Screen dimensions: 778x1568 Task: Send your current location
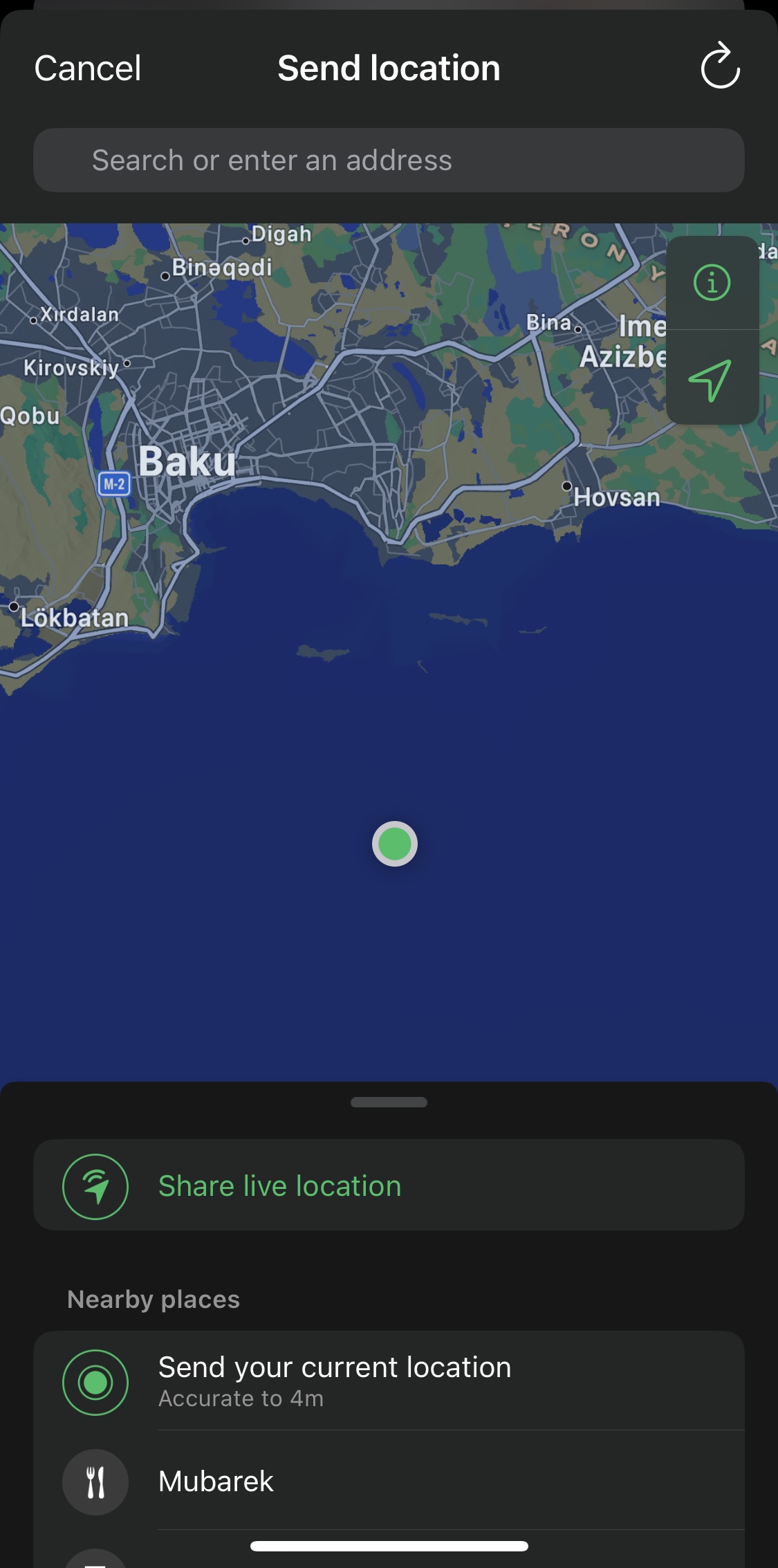point(389,1381)
